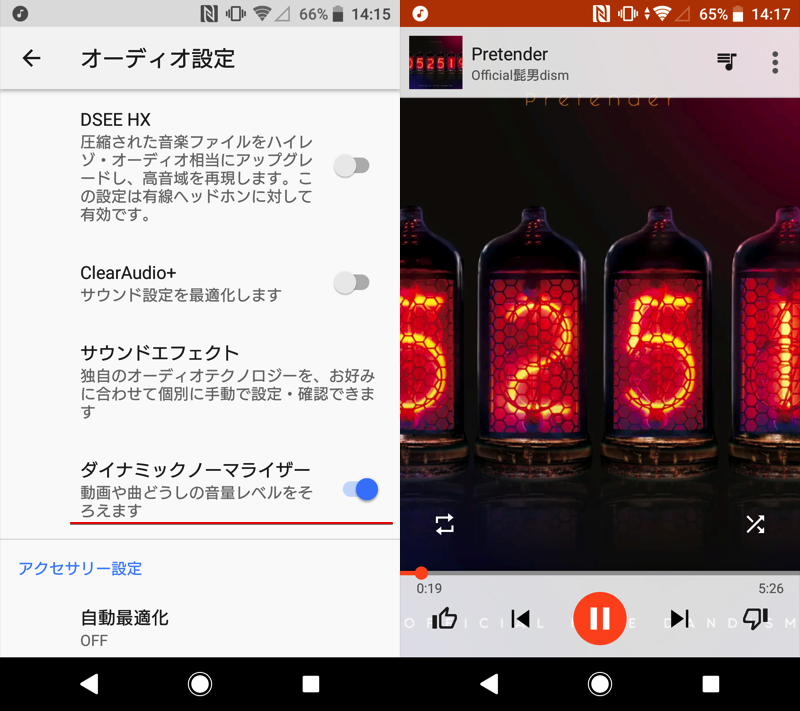Tap the small Pretender album thumbnail
The height and width of the screenshot is (711, 800).
436,63
